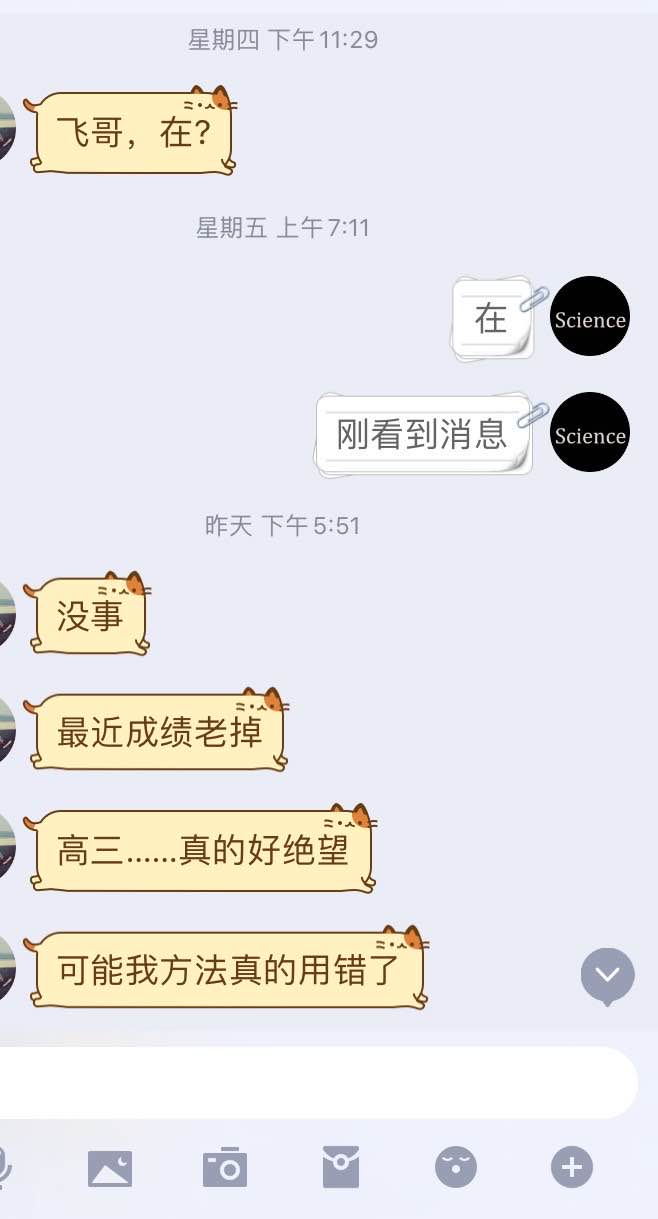Image resolution: width=658 pixels, height=1219 pixels.
Task: Send a red envelope
Action: tap(340, 1167)
